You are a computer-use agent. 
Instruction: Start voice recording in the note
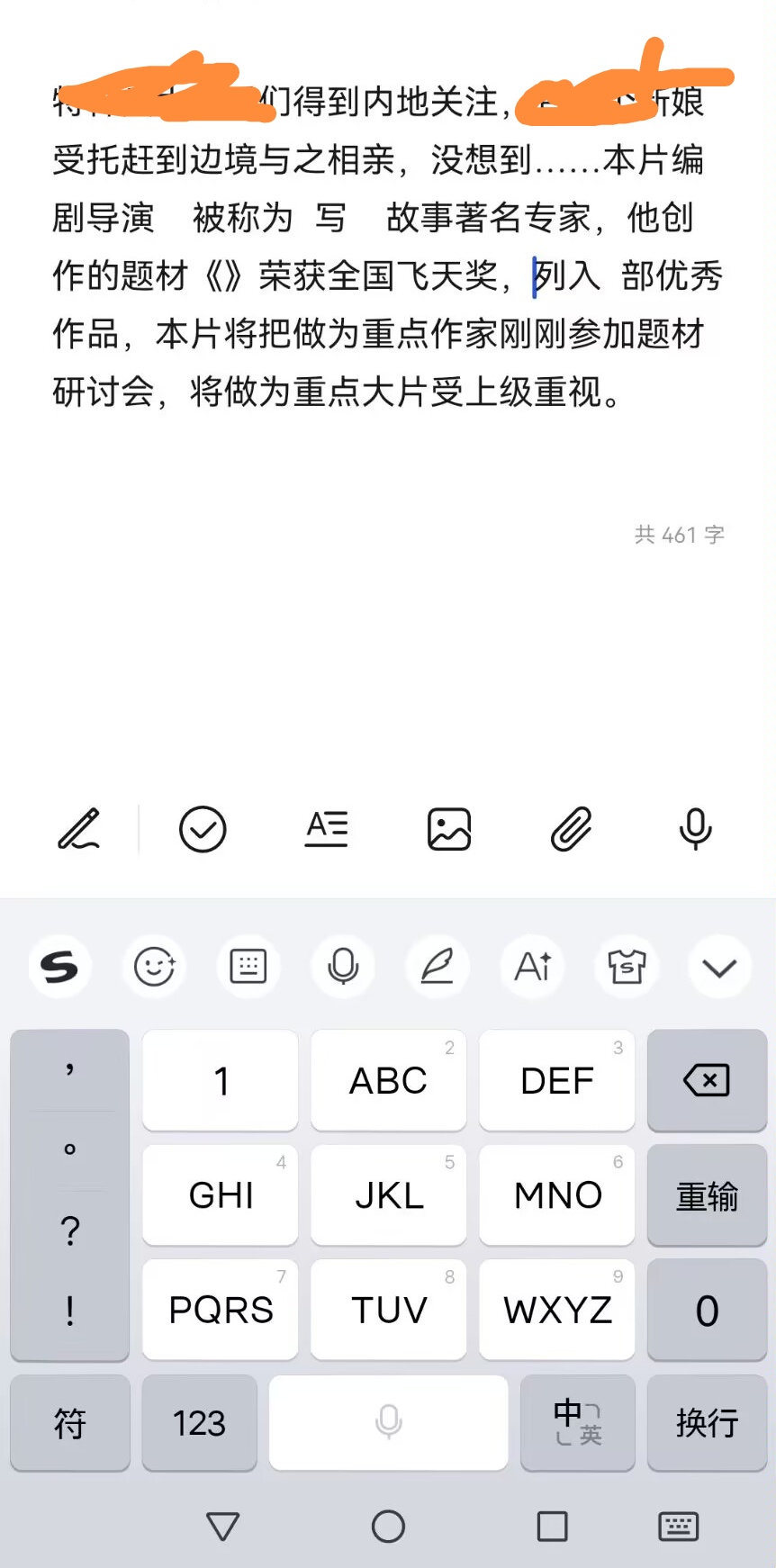[695, 829]
